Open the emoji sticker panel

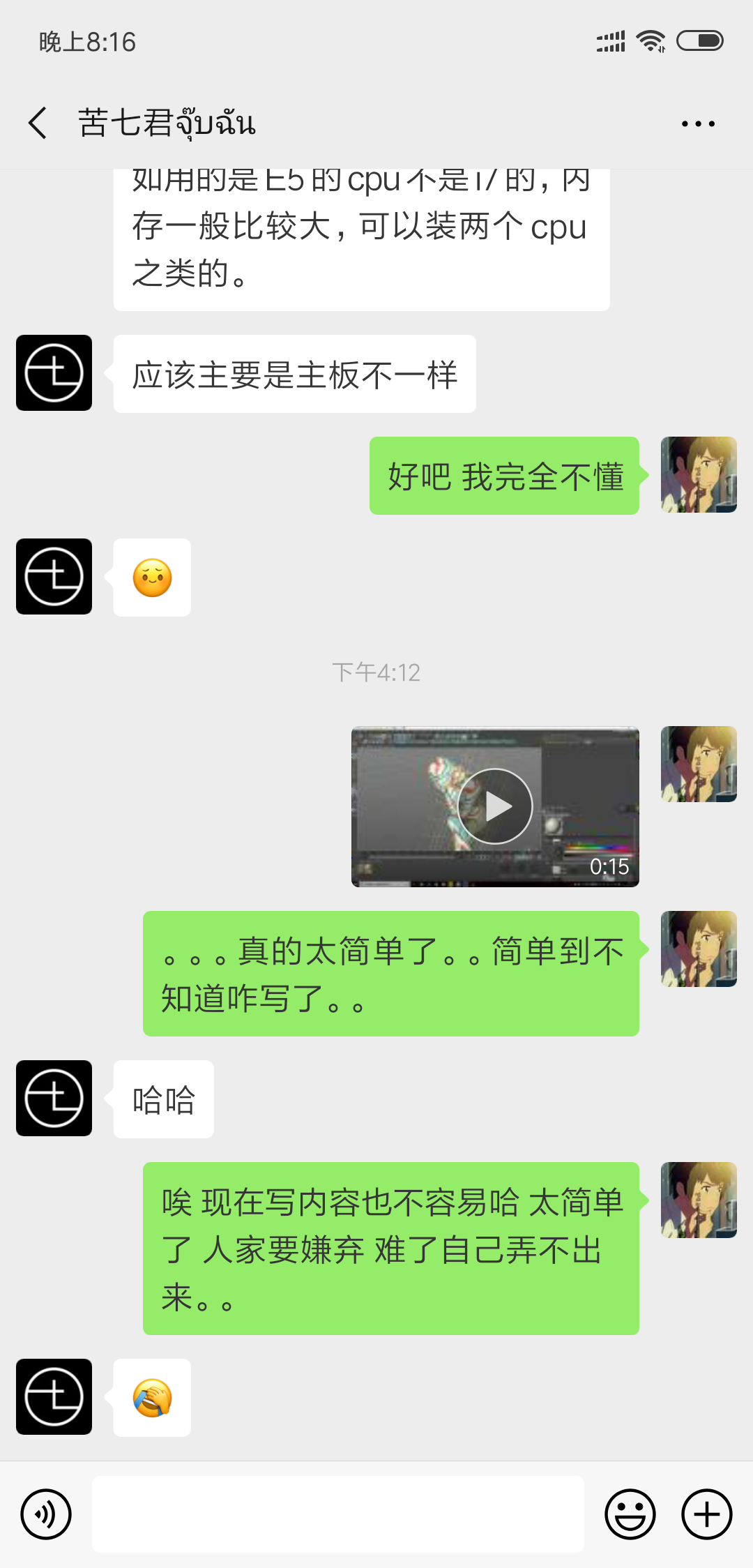coord(630,1514)
